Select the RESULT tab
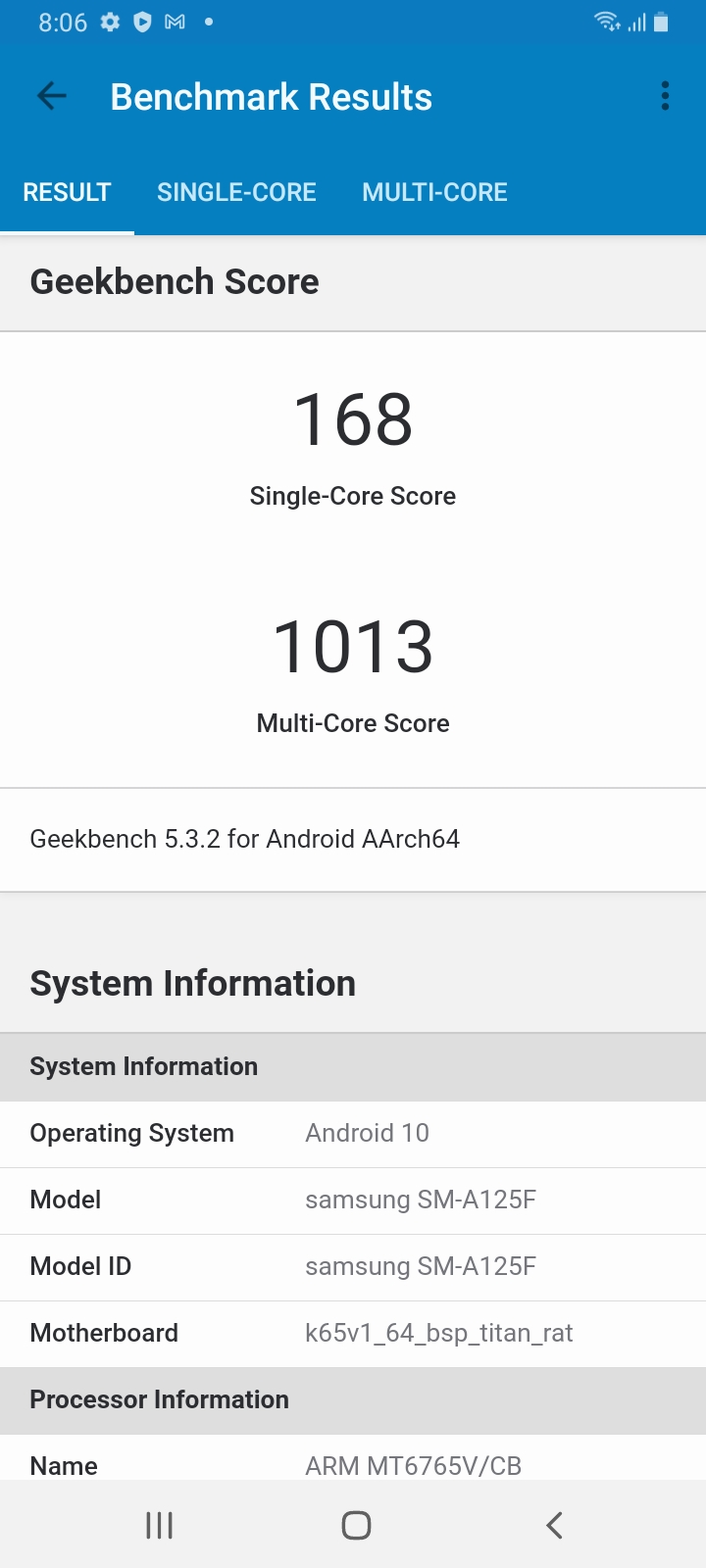 [x=67, y=192]
